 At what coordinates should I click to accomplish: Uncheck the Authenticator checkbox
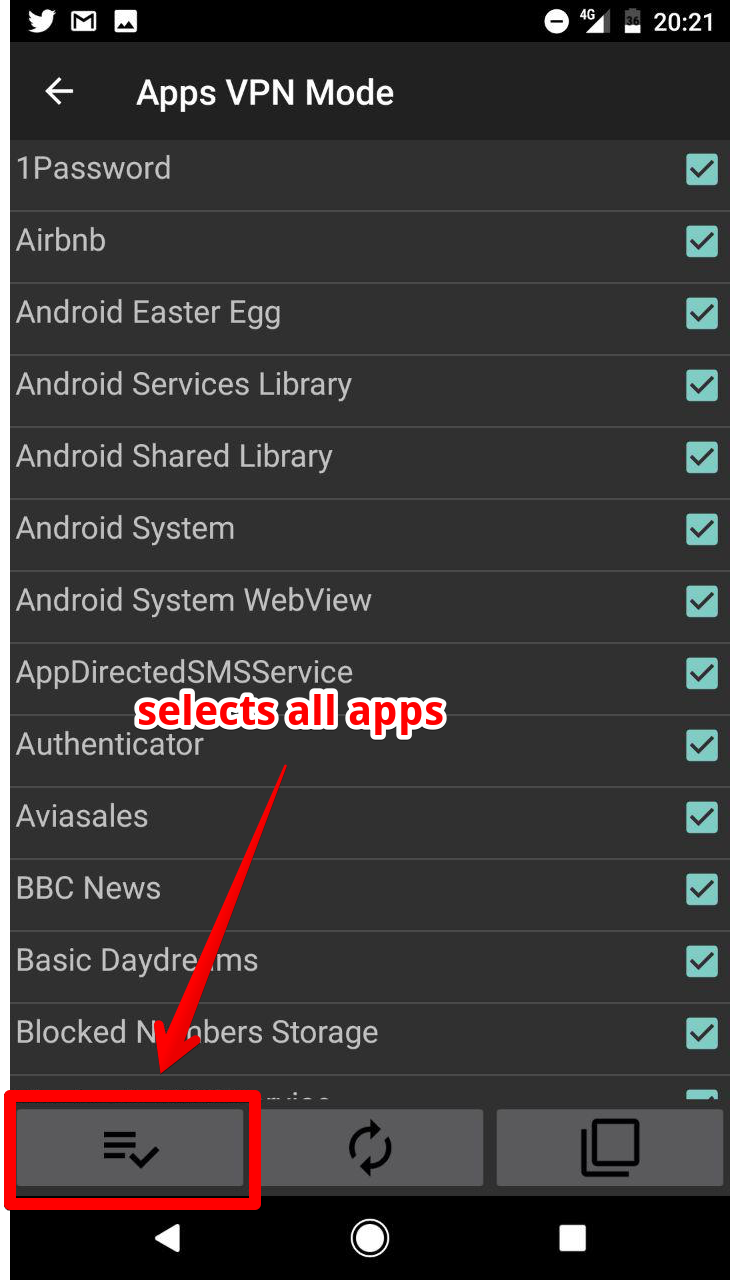702,745
